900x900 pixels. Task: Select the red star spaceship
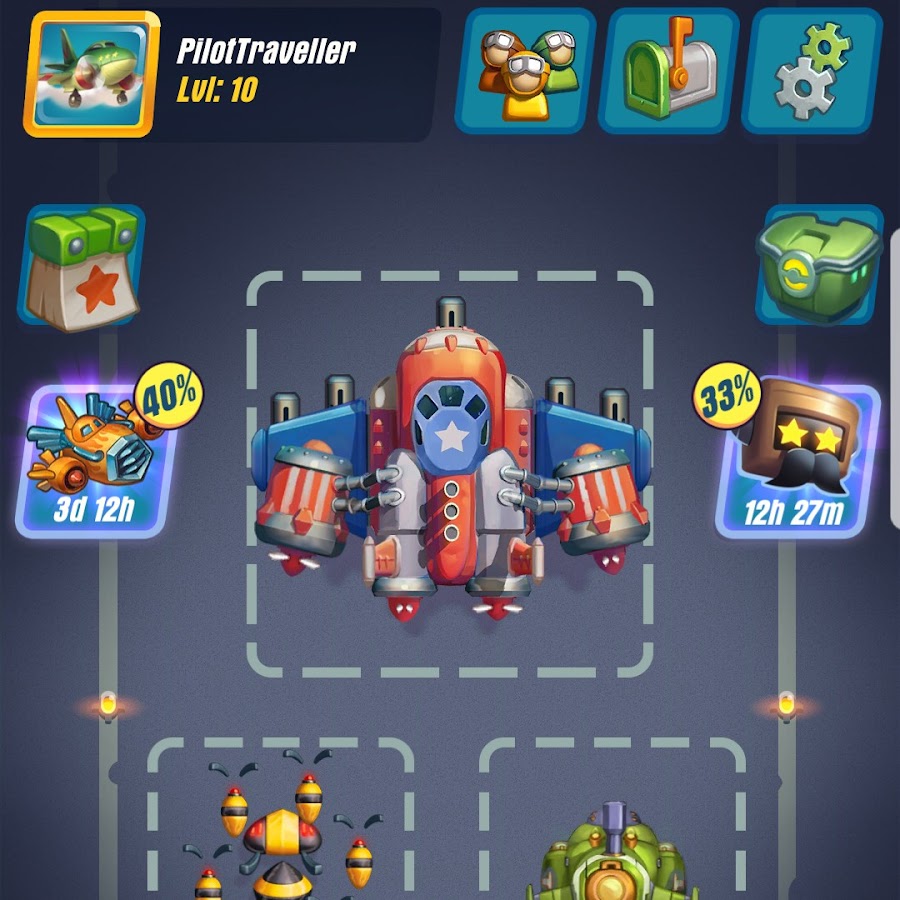450,465
